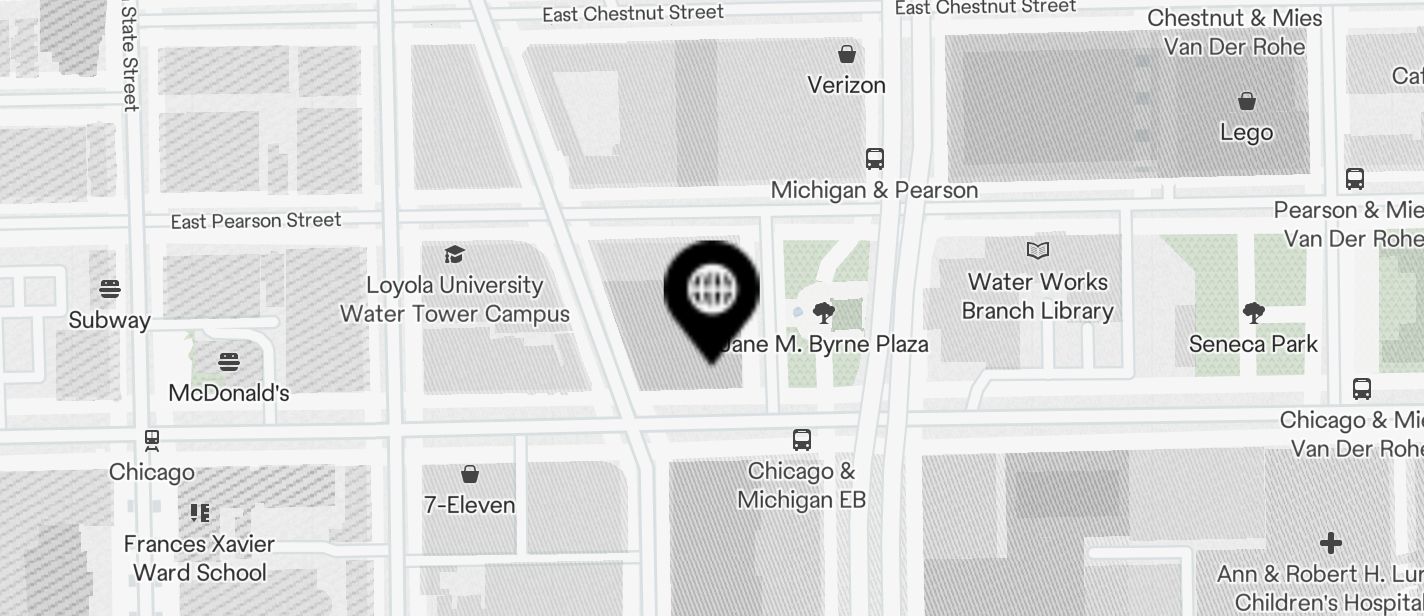Screen dimensions: 1424x616
Task: Tap the globe location pin marker
Action: point(712,292)
